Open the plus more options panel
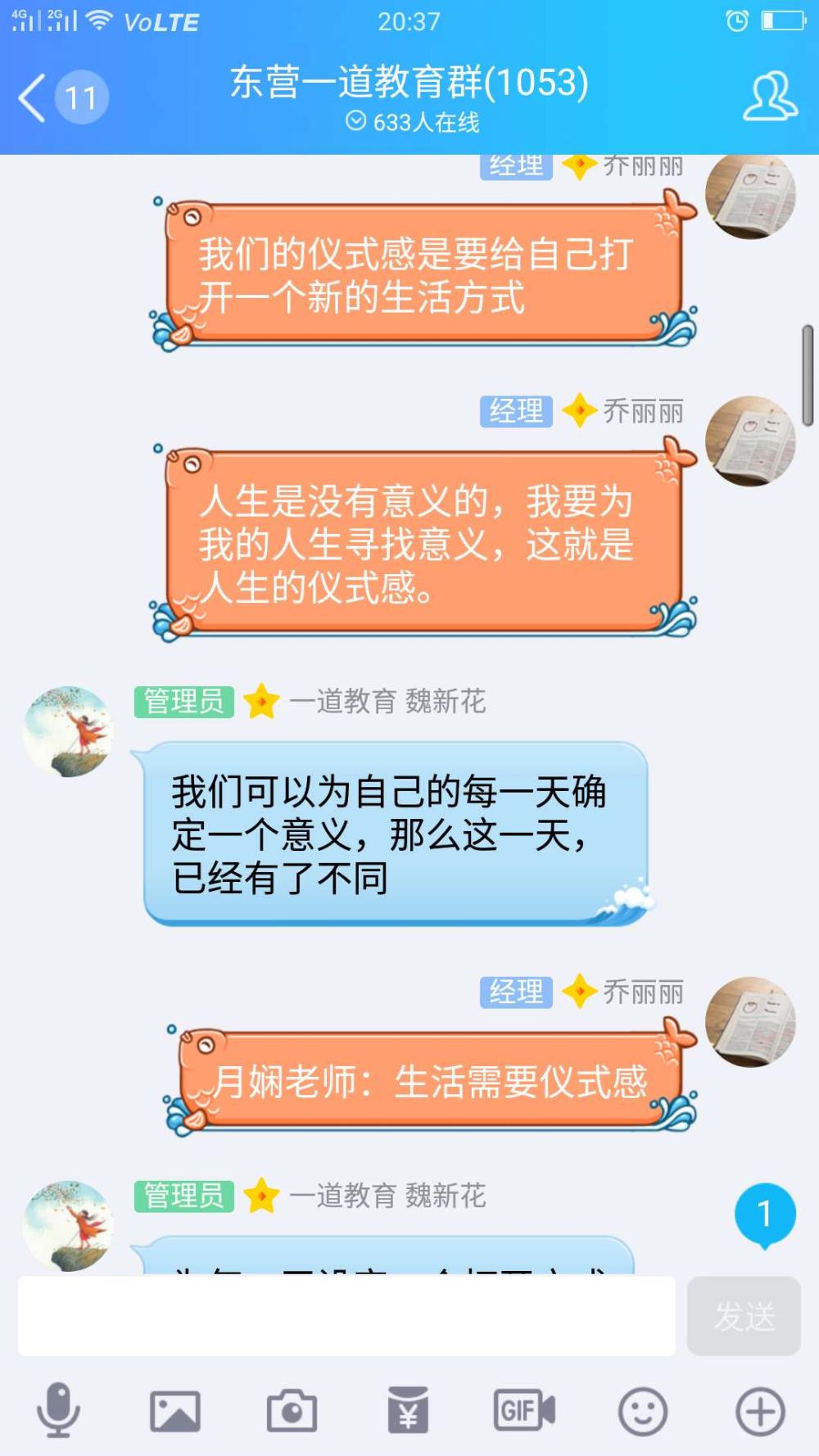Viewport: 819px width, 1456px height. 760,1411
